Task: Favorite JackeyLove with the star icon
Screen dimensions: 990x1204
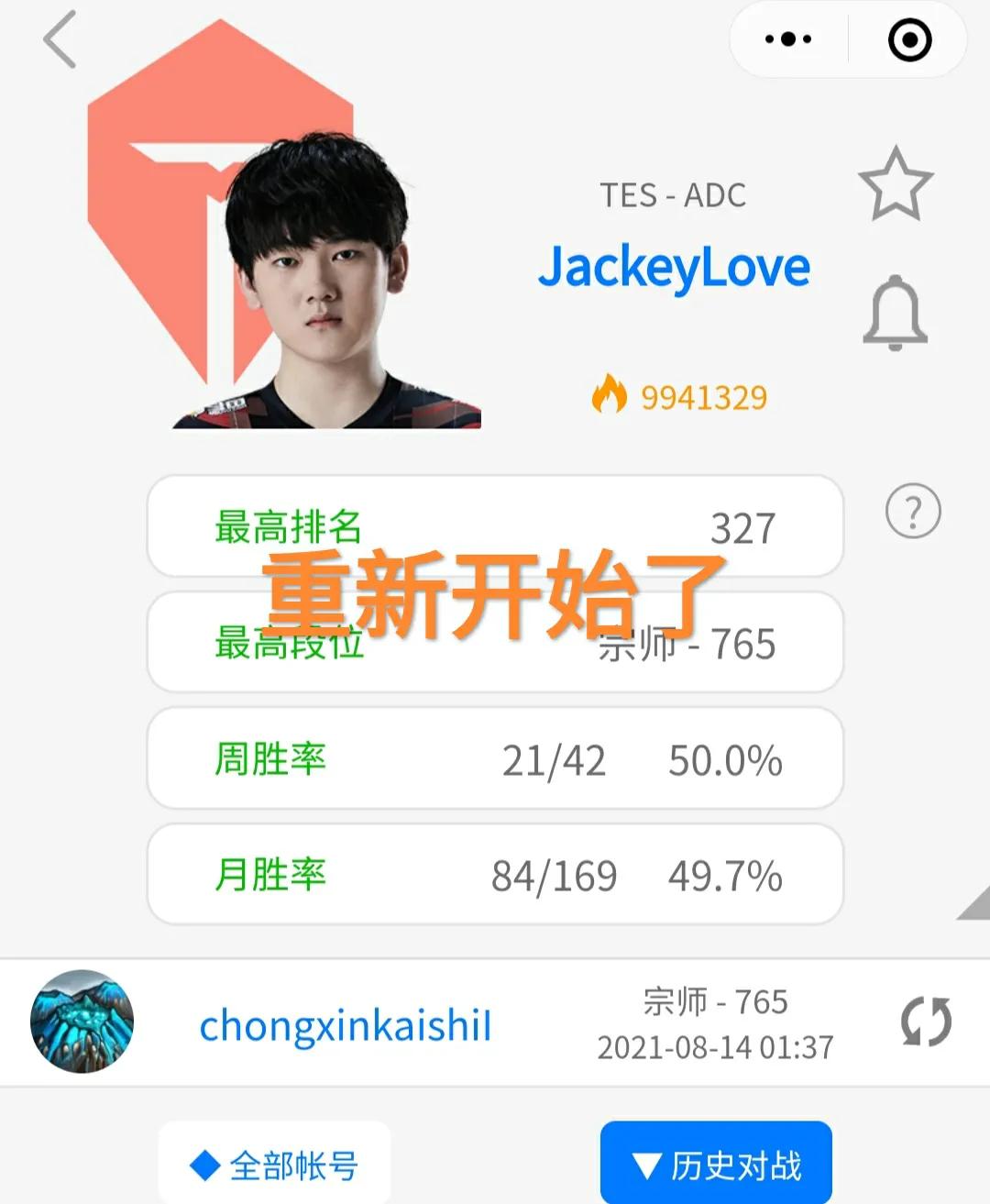Action: pyautogui.click(x=895, y=184)
